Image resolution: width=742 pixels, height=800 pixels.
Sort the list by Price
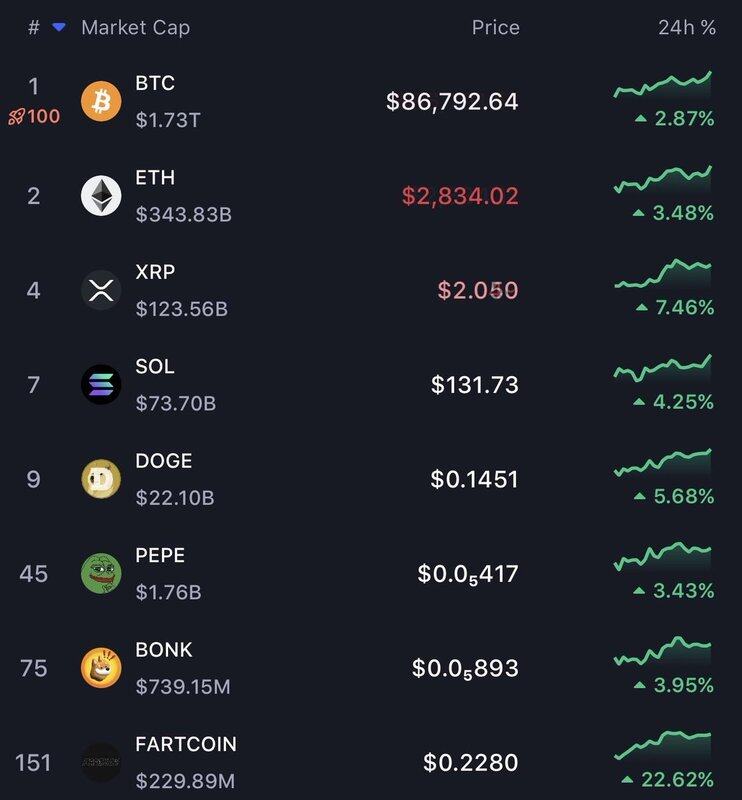click(495, 28)
